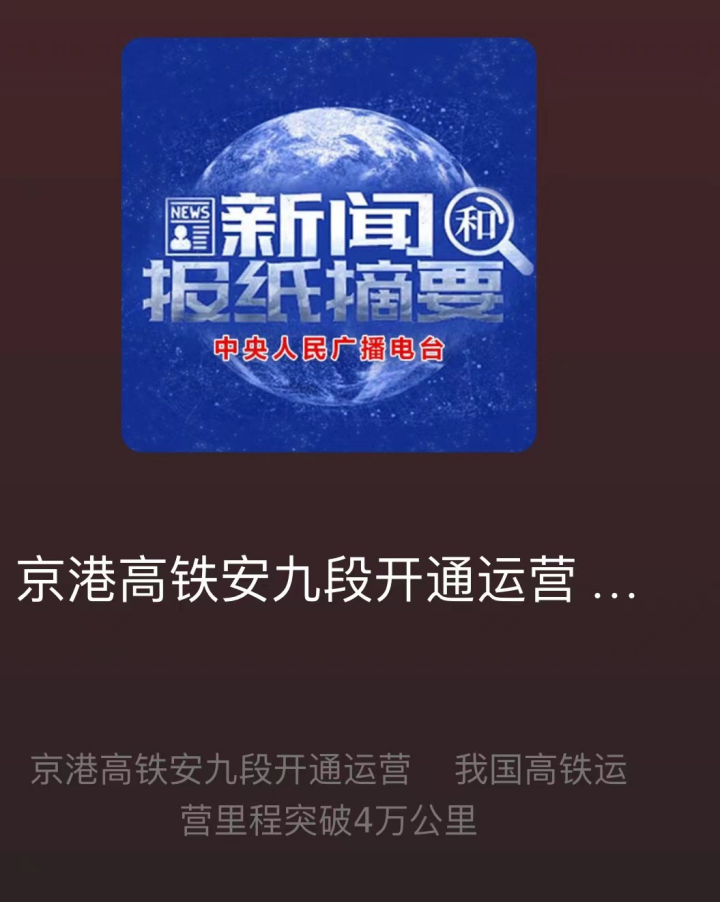
Task: Tap the 新闻和报纸摘要 cover art
Action: 329,245
